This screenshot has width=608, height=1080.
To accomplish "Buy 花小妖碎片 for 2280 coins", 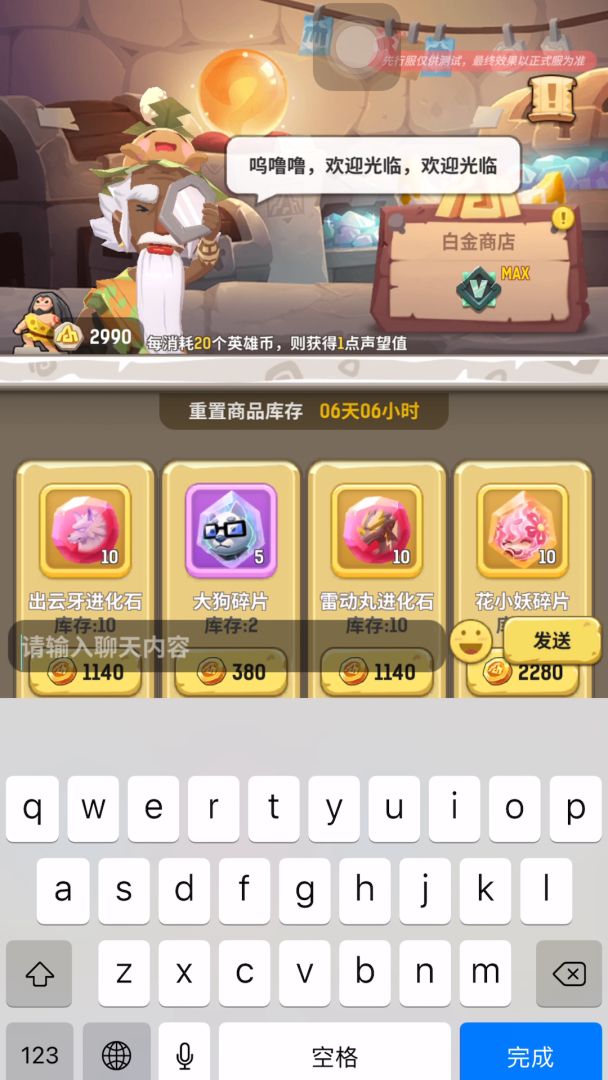I will tap(523, 672).
